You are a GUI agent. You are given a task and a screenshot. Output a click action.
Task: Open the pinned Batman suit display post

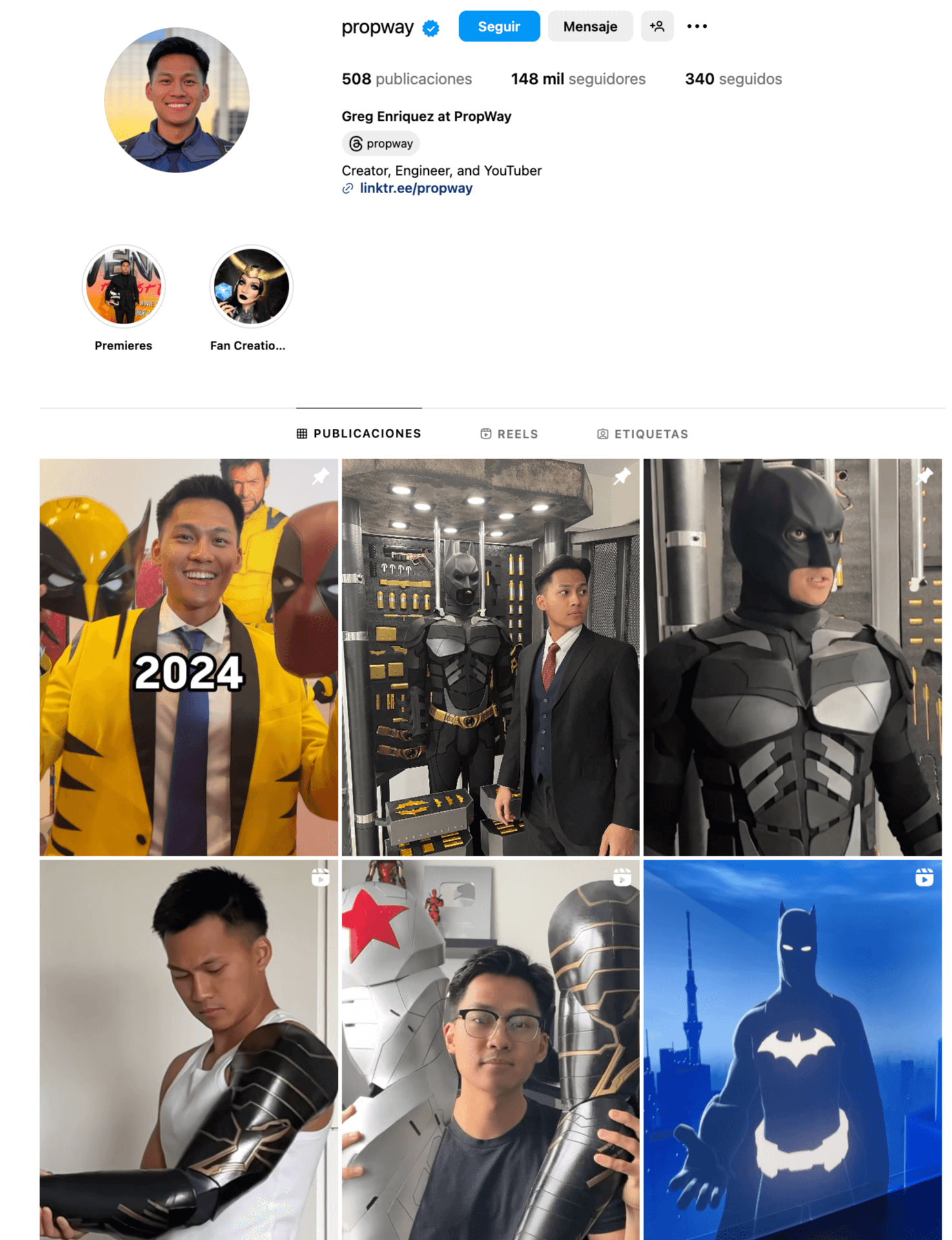pos(491,657)
